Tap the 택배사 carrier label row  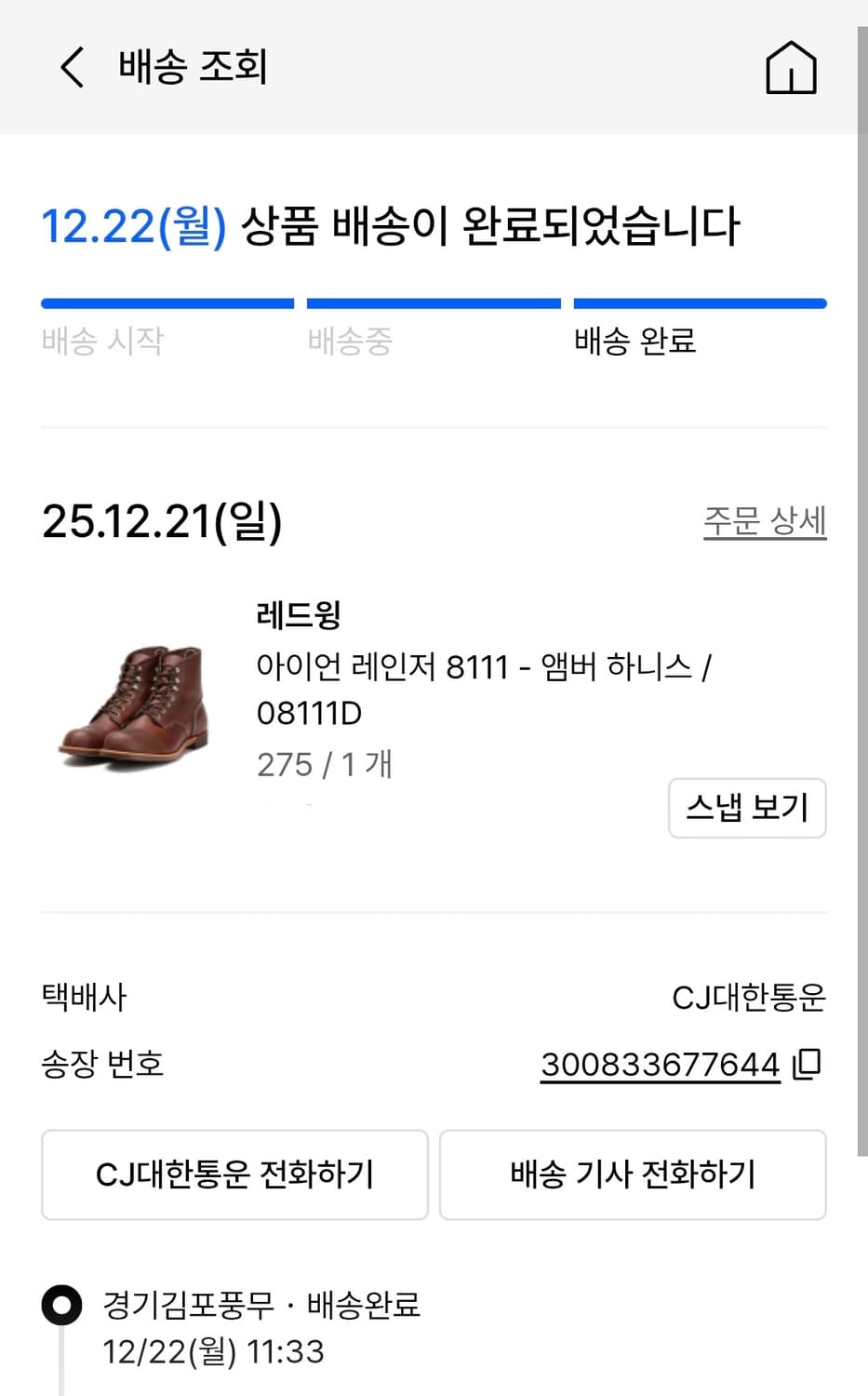[x=84, y=997]
